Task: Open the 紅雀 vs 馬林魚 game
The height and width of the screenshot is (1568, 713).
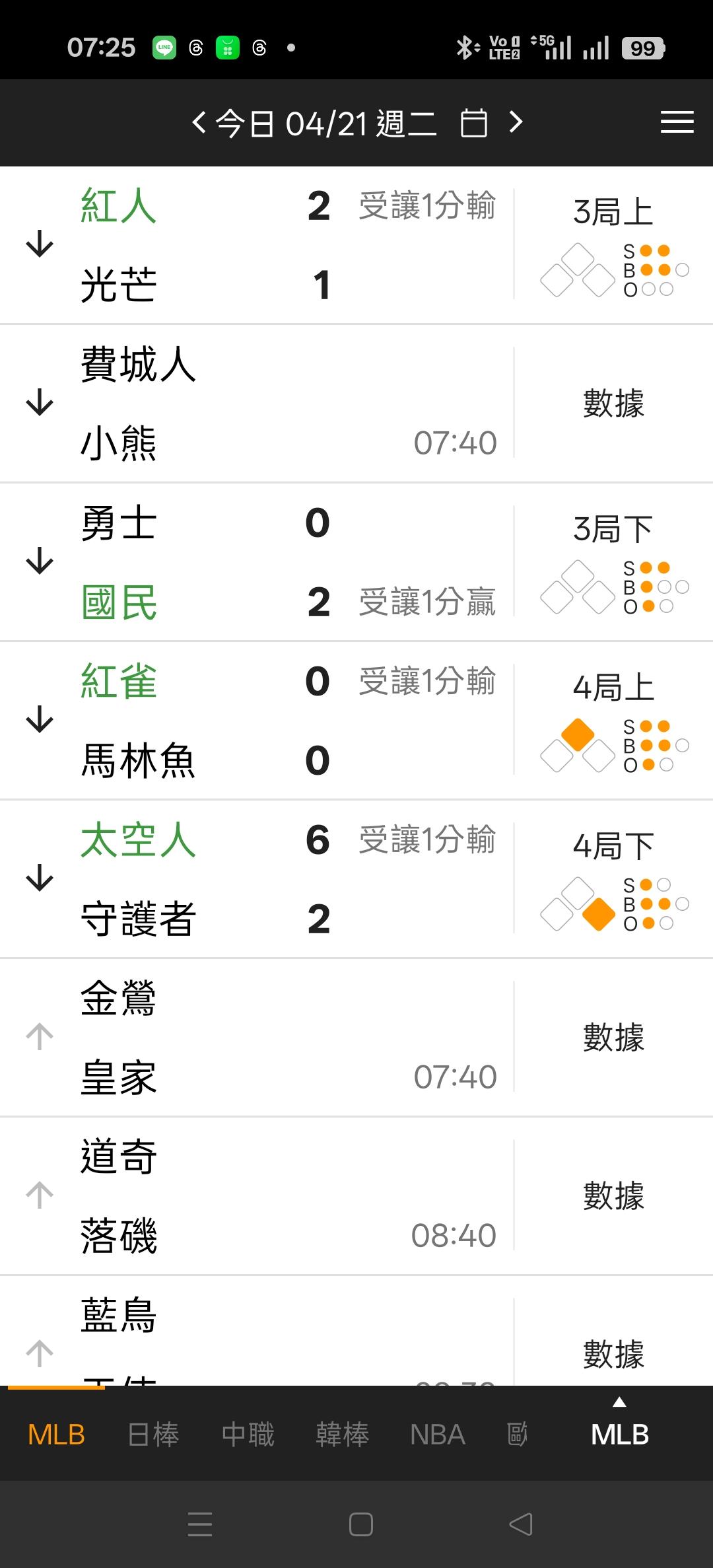Action: [264, 721]
